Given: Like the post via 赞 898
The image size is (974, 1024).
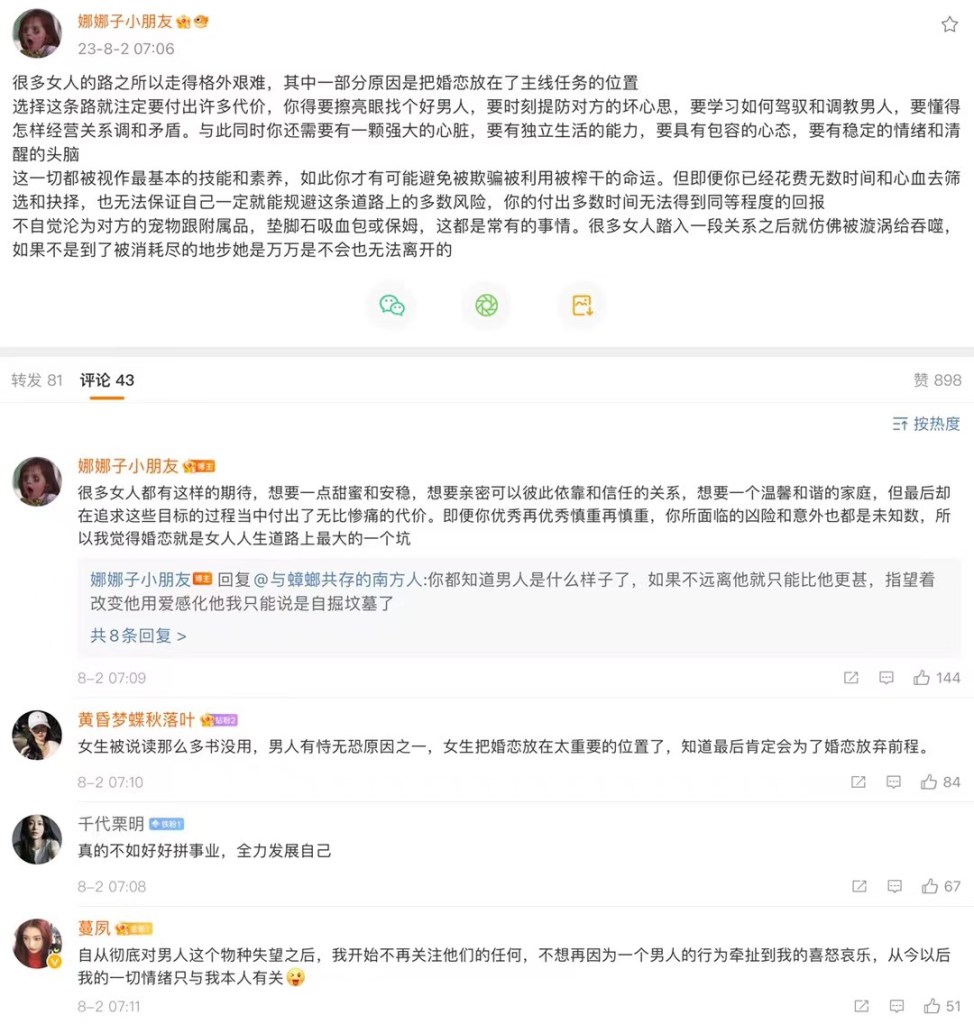Looking at the screenshot, I should (937, 380).
